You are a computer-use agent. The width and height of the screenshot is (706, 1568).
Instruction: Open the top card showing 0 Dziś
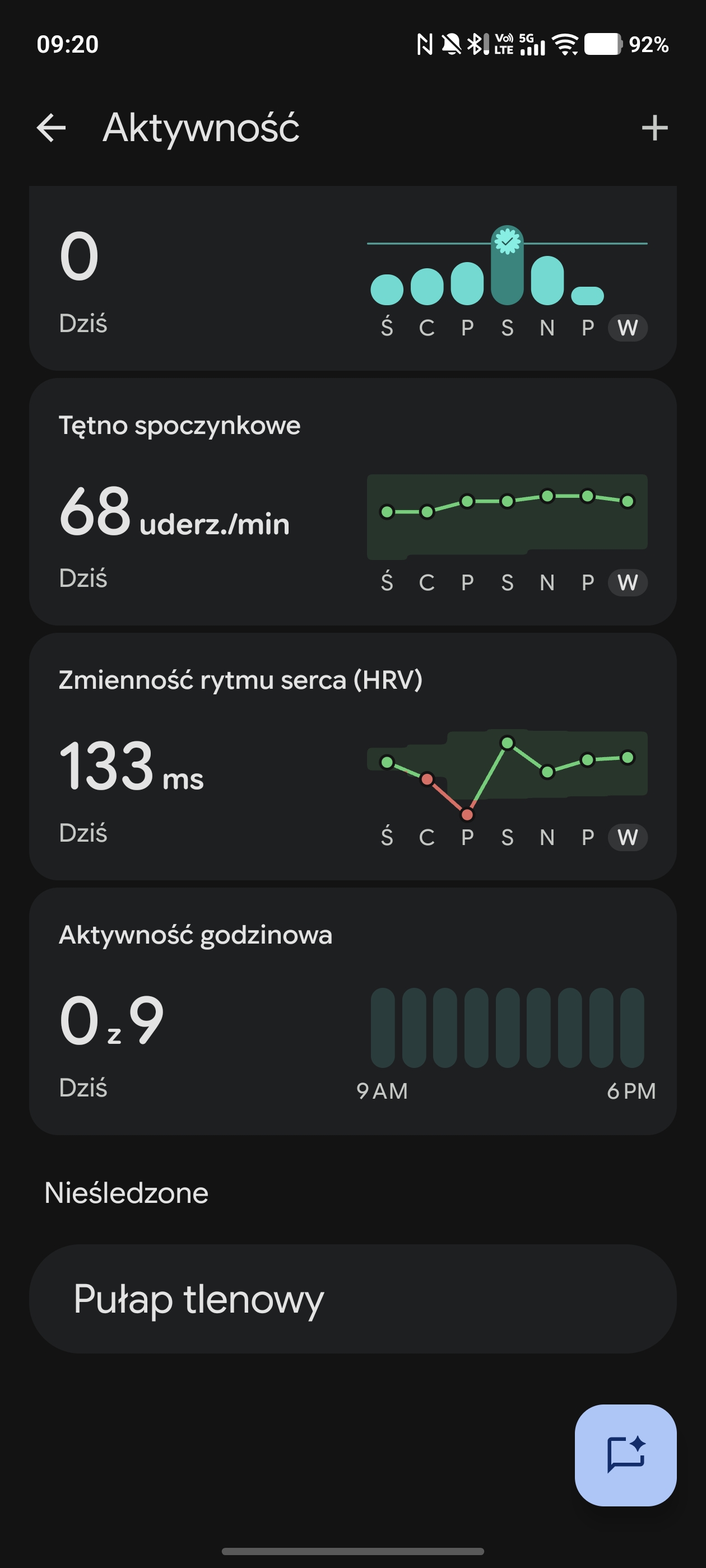coord(352,278)
